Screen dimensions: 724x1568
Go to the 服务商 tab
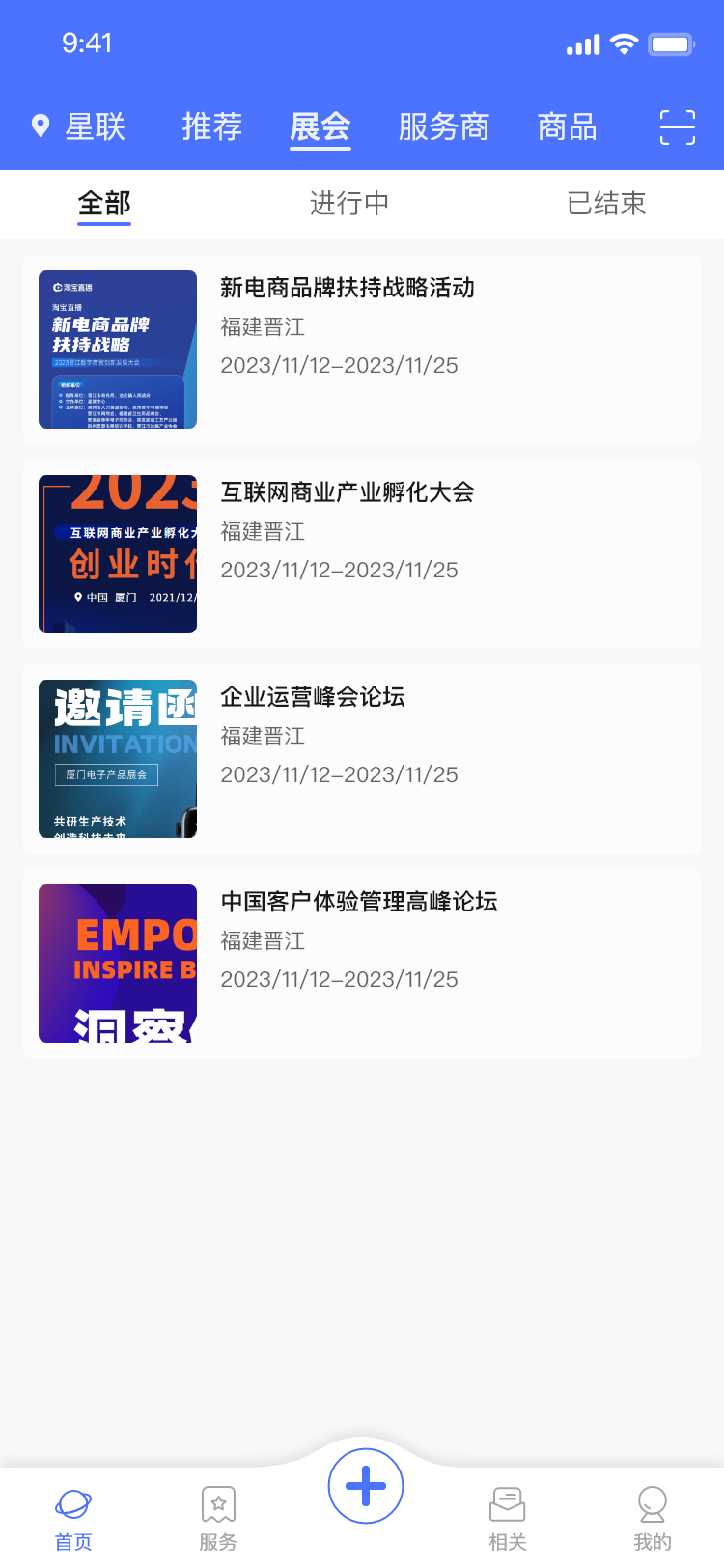[x=444, y=126]
